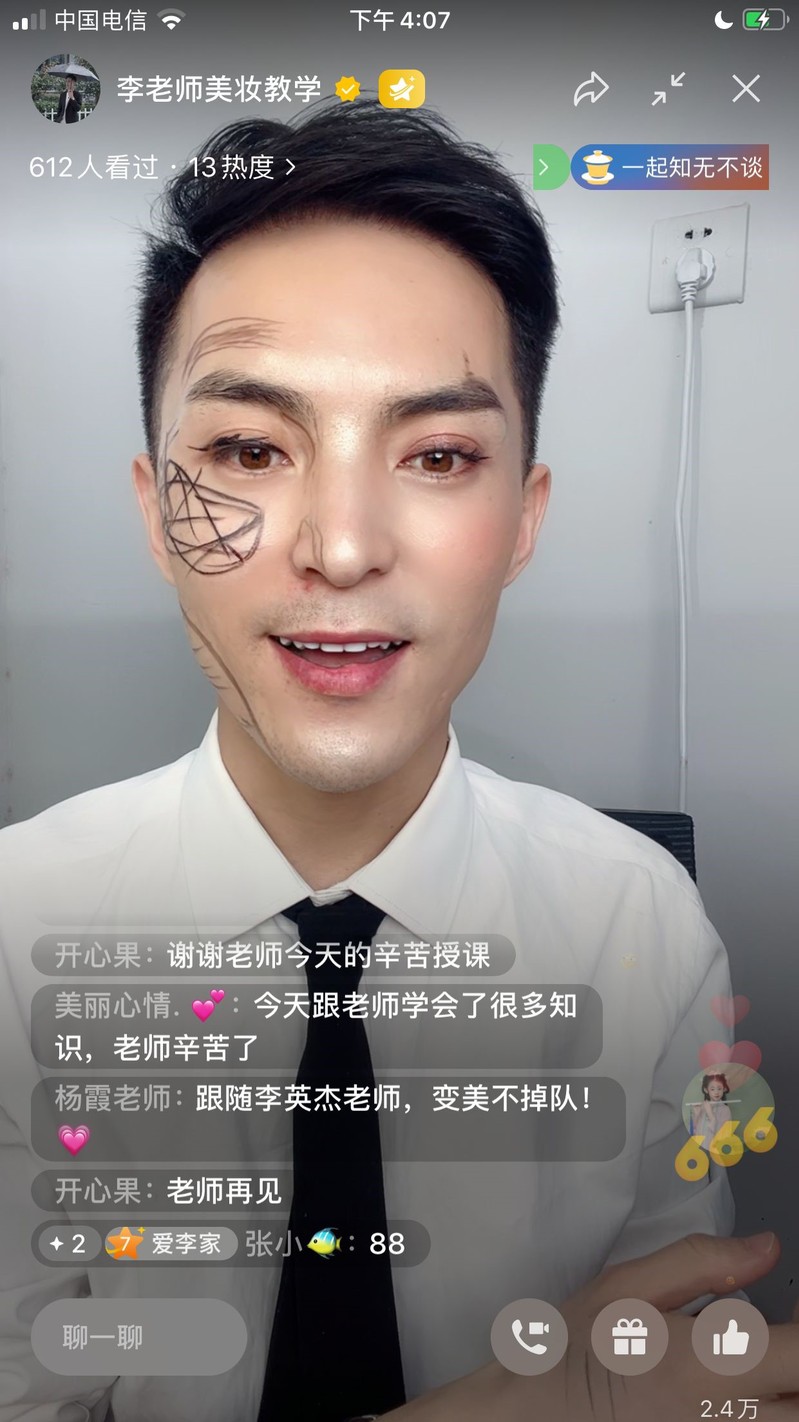
Task: Close the live stream
Action: pyautogui.click(x=746, y=90)
